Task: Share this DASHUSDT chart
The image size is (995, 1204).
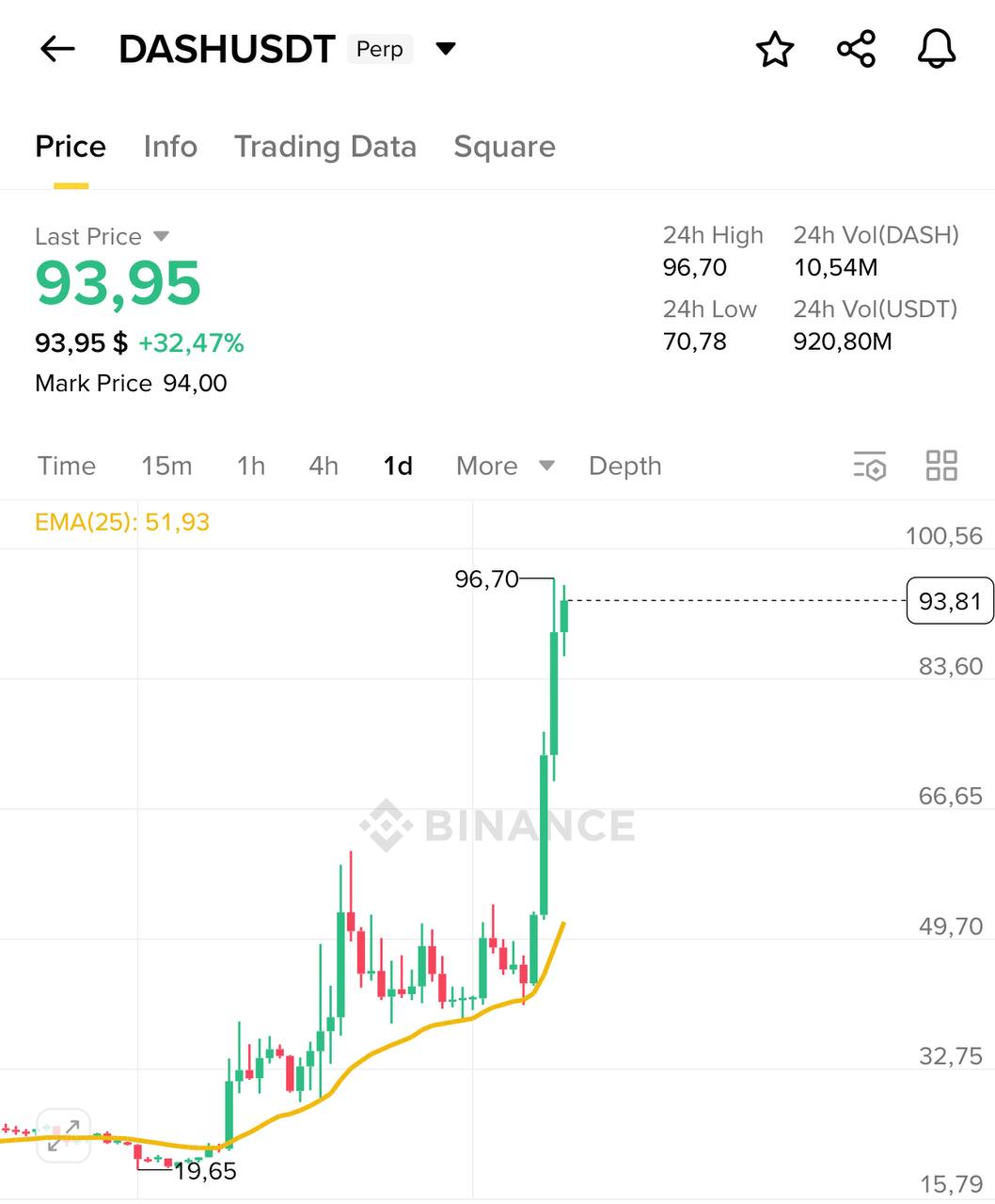Action: click(x=856, y=49)
